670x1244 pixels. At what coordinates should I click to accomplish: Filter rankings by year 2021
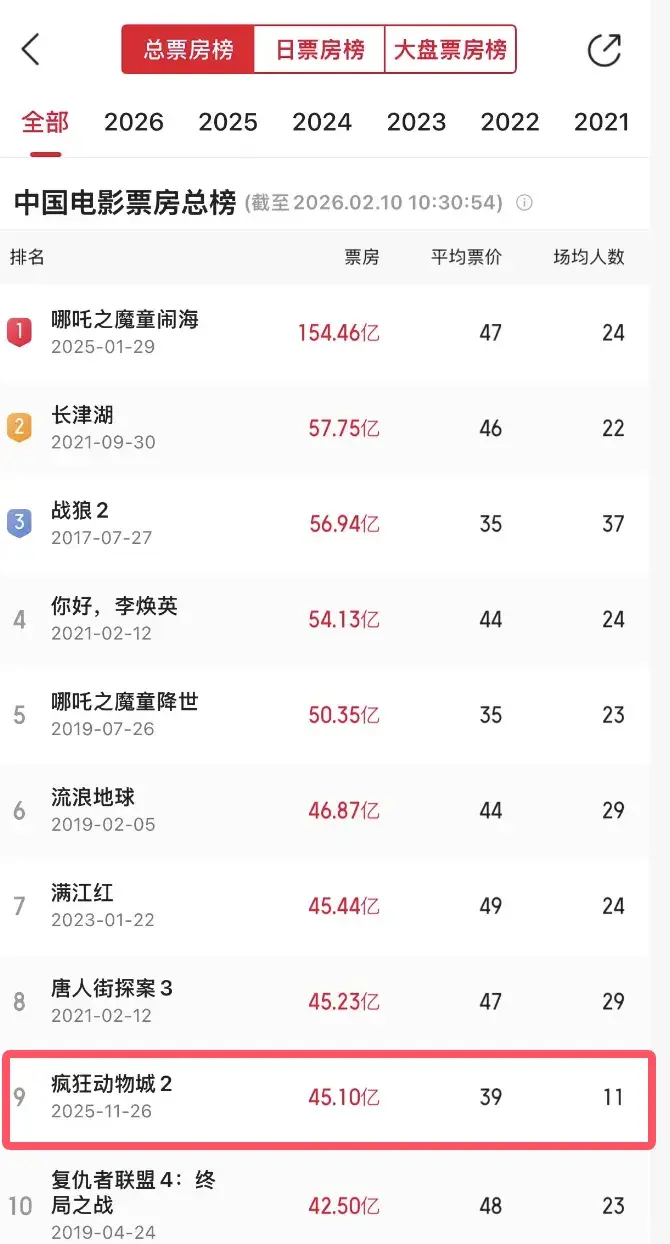pyautogui.click(x=602, y=122)
